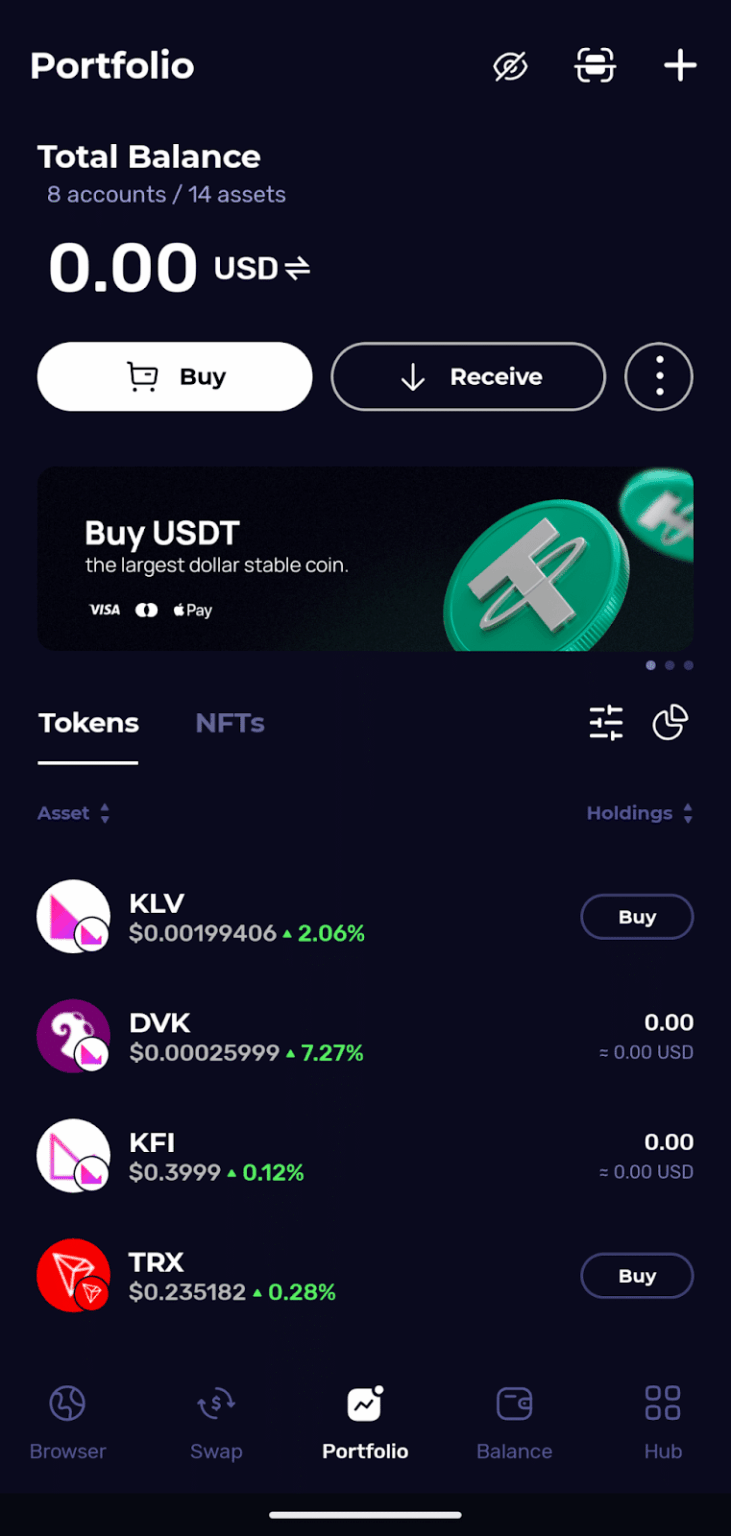View the portfolio pie chart

coord(670,723)
